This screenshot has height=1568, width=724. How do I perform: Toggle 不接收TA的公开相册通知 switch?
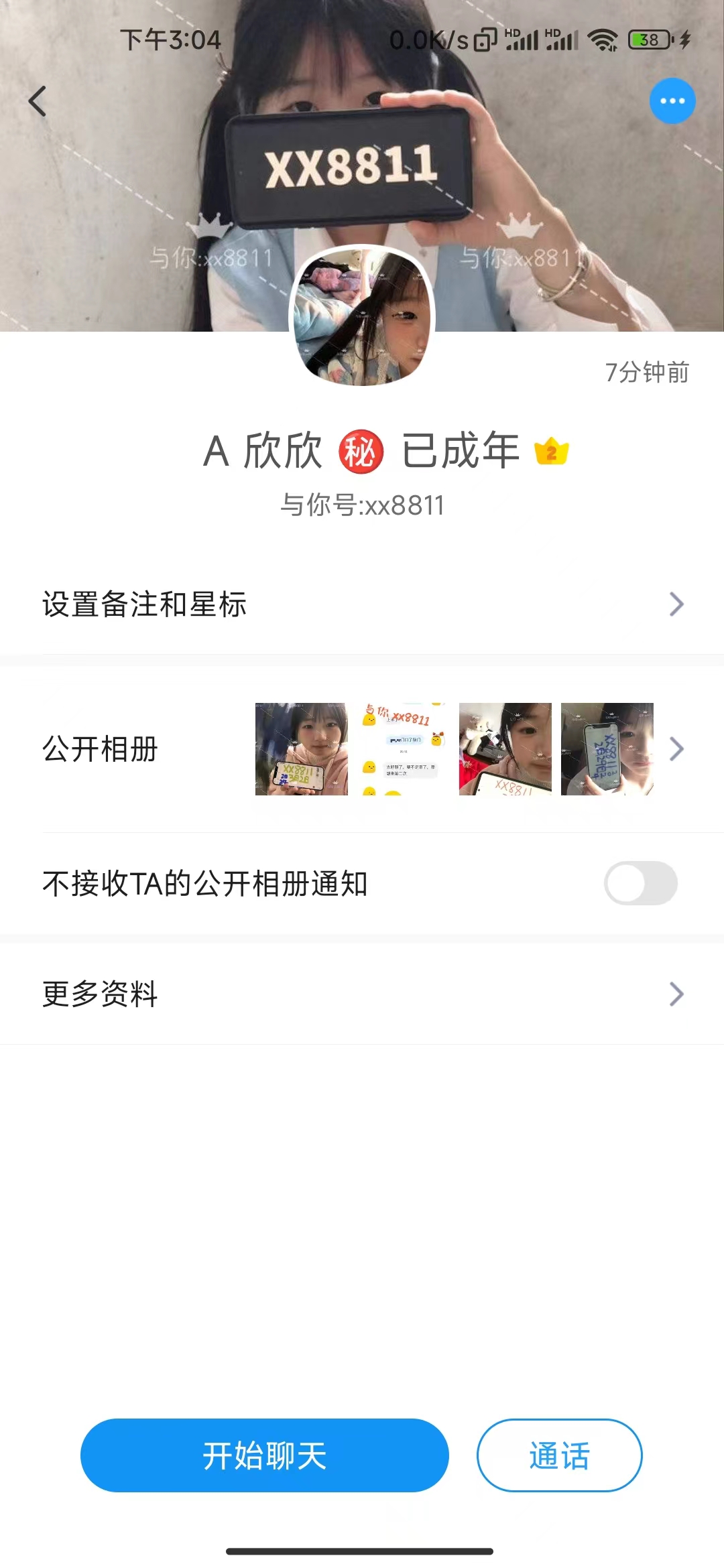[640, 883]
